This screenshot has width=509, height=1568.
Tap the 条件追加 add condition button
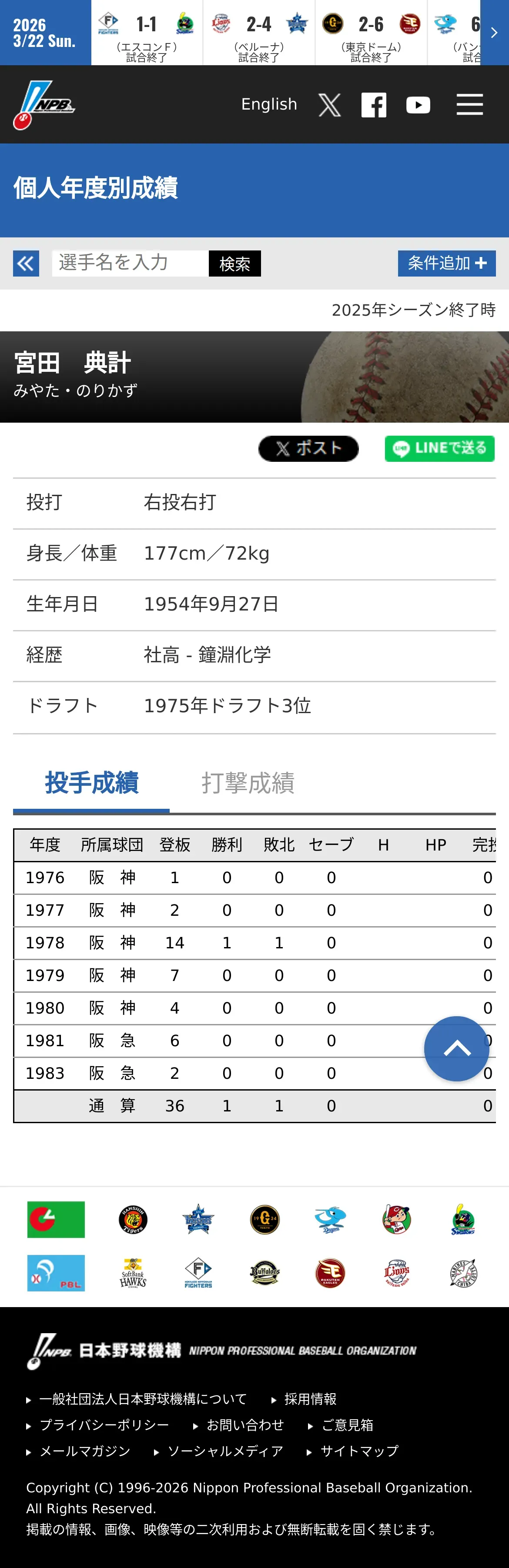tap(447, 264)
